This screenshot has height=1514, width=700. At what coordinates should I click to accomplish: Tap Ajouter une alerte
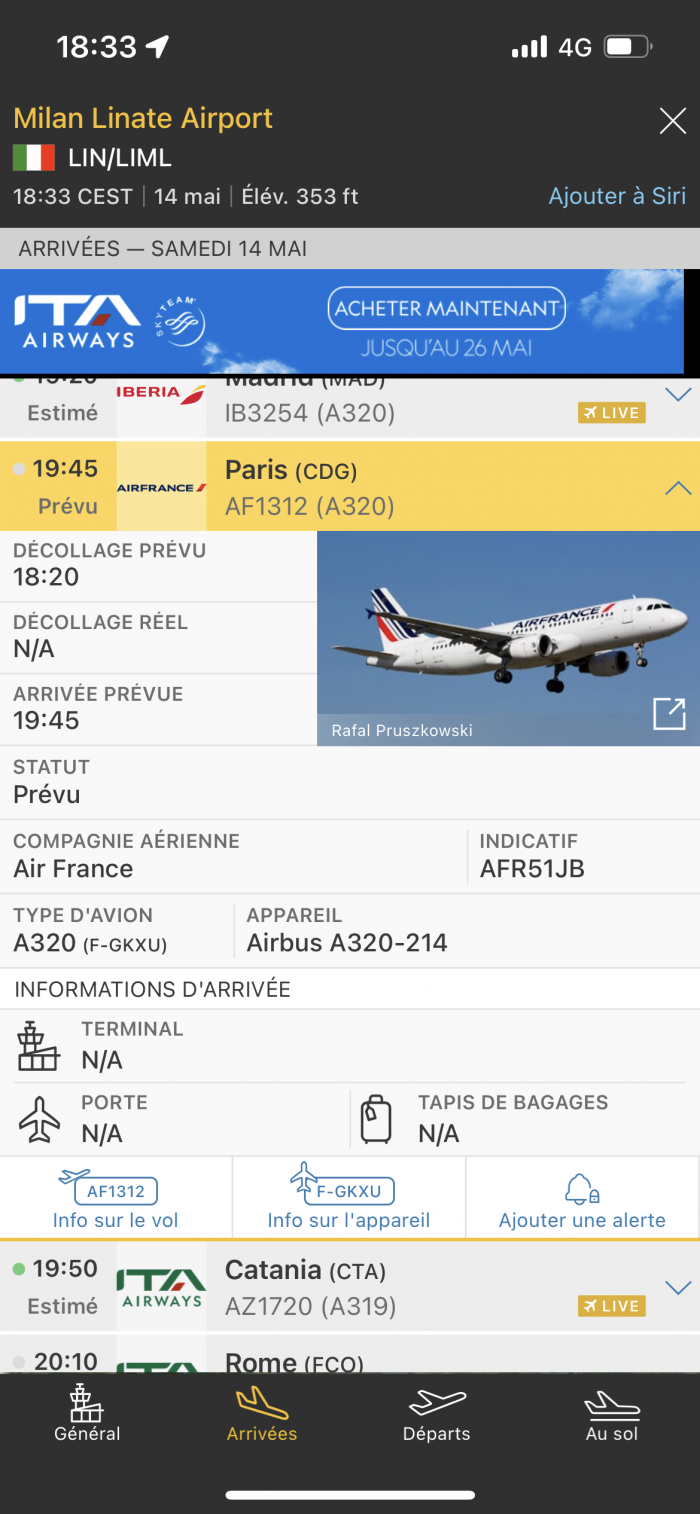click(x=582, y=1198)
